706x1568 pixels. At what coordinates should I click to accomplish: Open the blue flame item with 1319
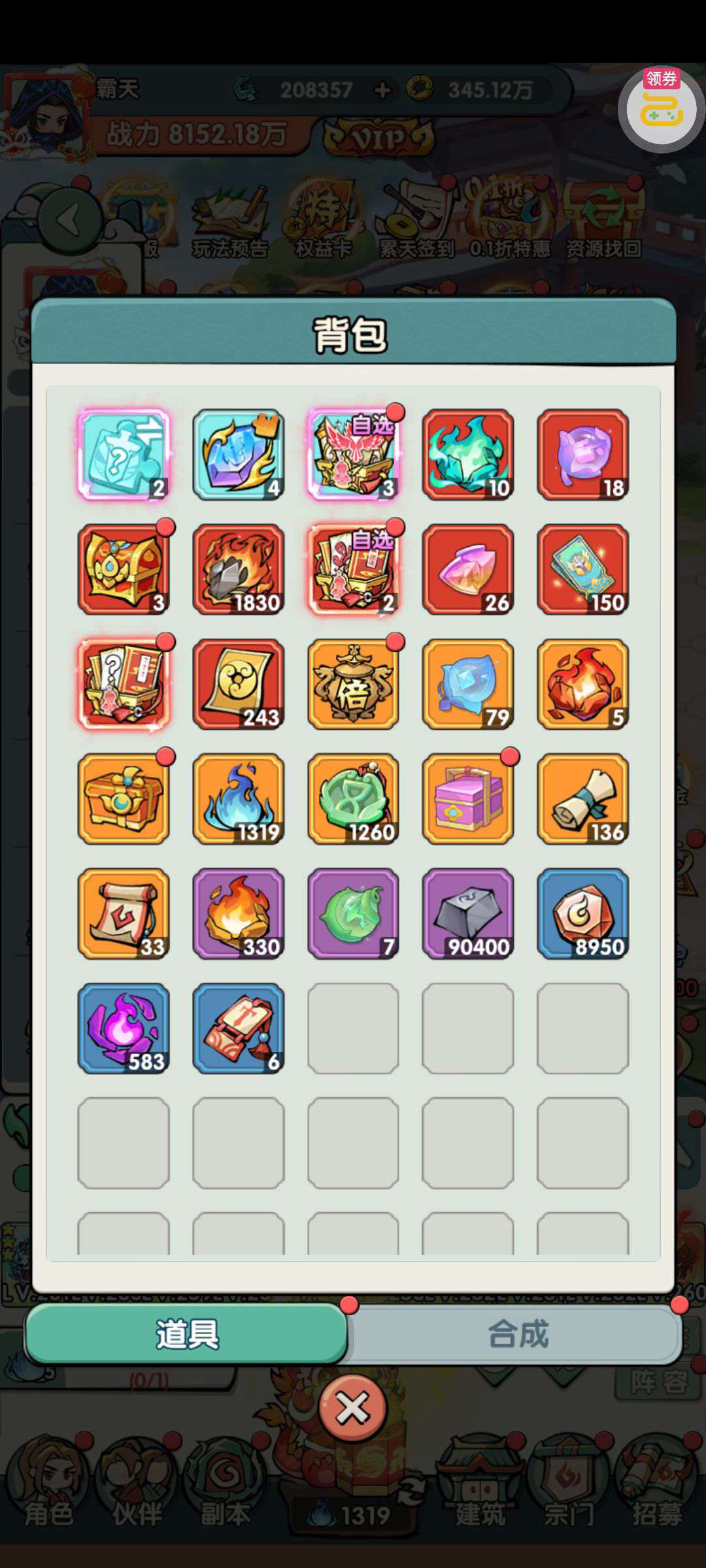238,798
